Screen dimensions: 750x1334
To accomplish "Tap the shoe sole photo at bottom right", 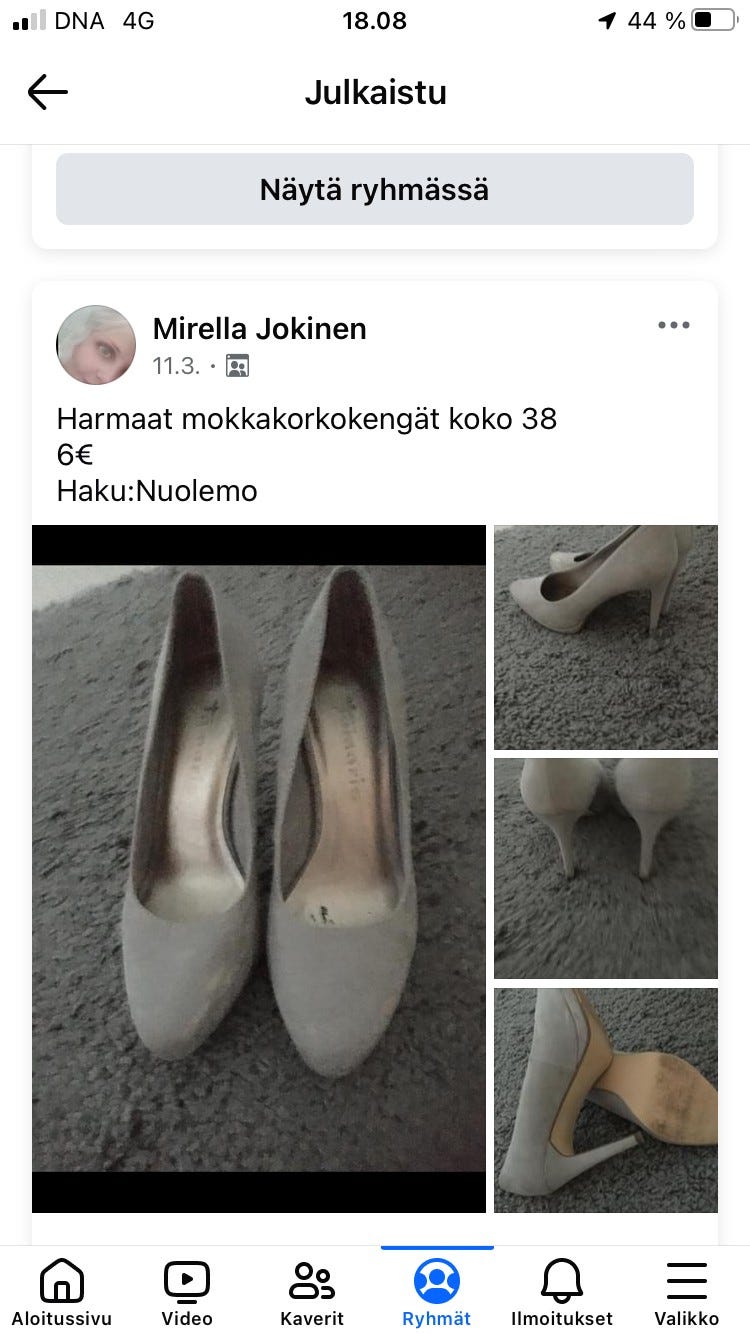I will (605, 1100).
